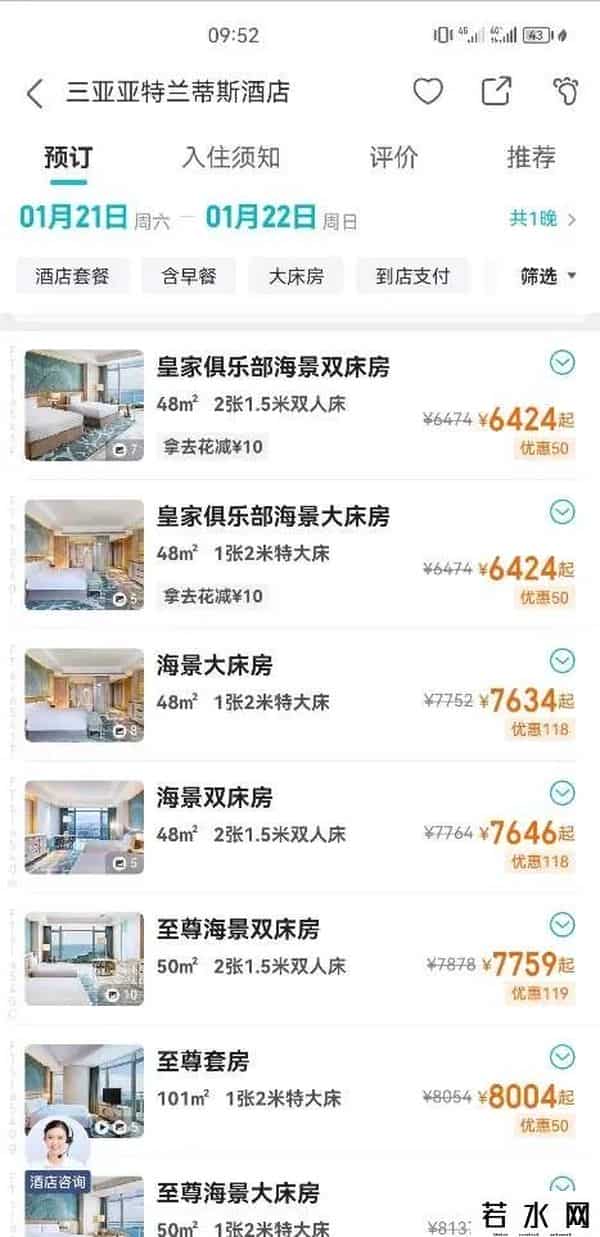Viewport: 600px width, 1237px height.
Task: Go back from hotel page
Action: click(34, 94)
